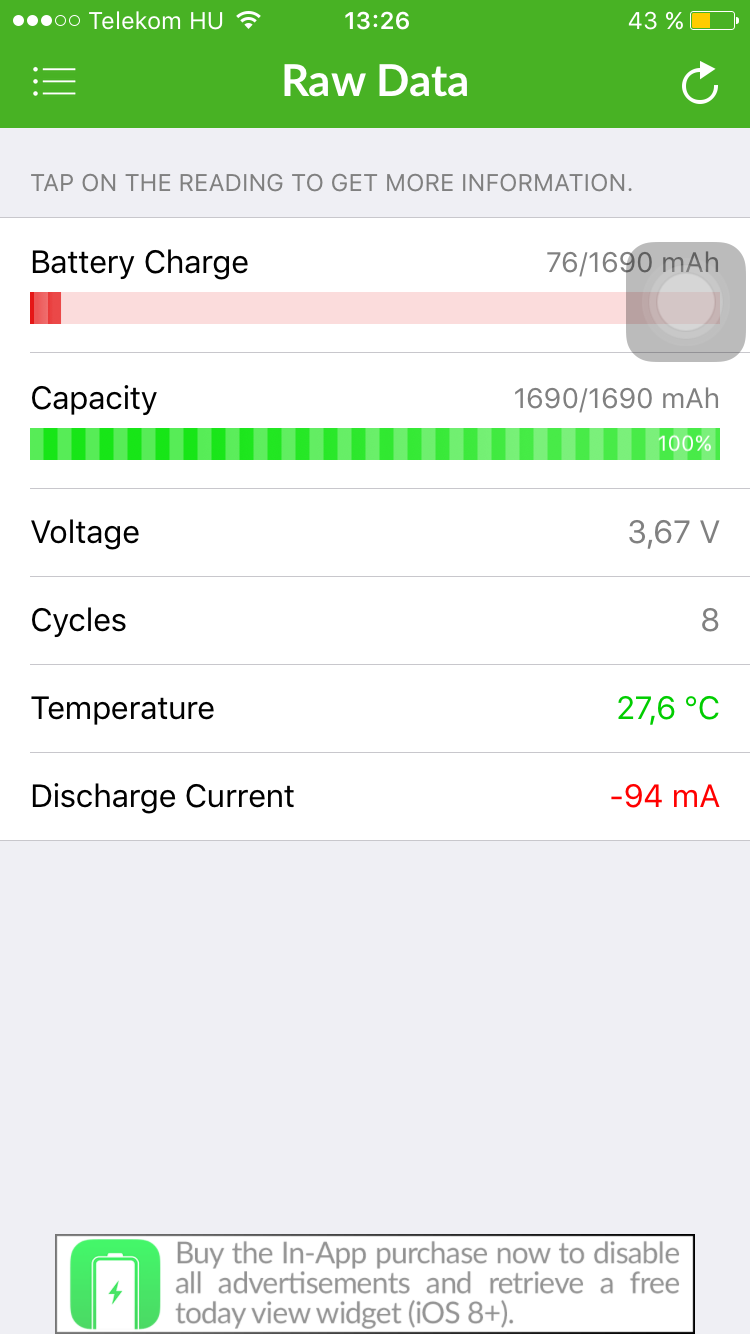Viewport: 750px width, 1334px height.
Task: Open the In-App purchase ad banner
Action: tap(375, 1284)
